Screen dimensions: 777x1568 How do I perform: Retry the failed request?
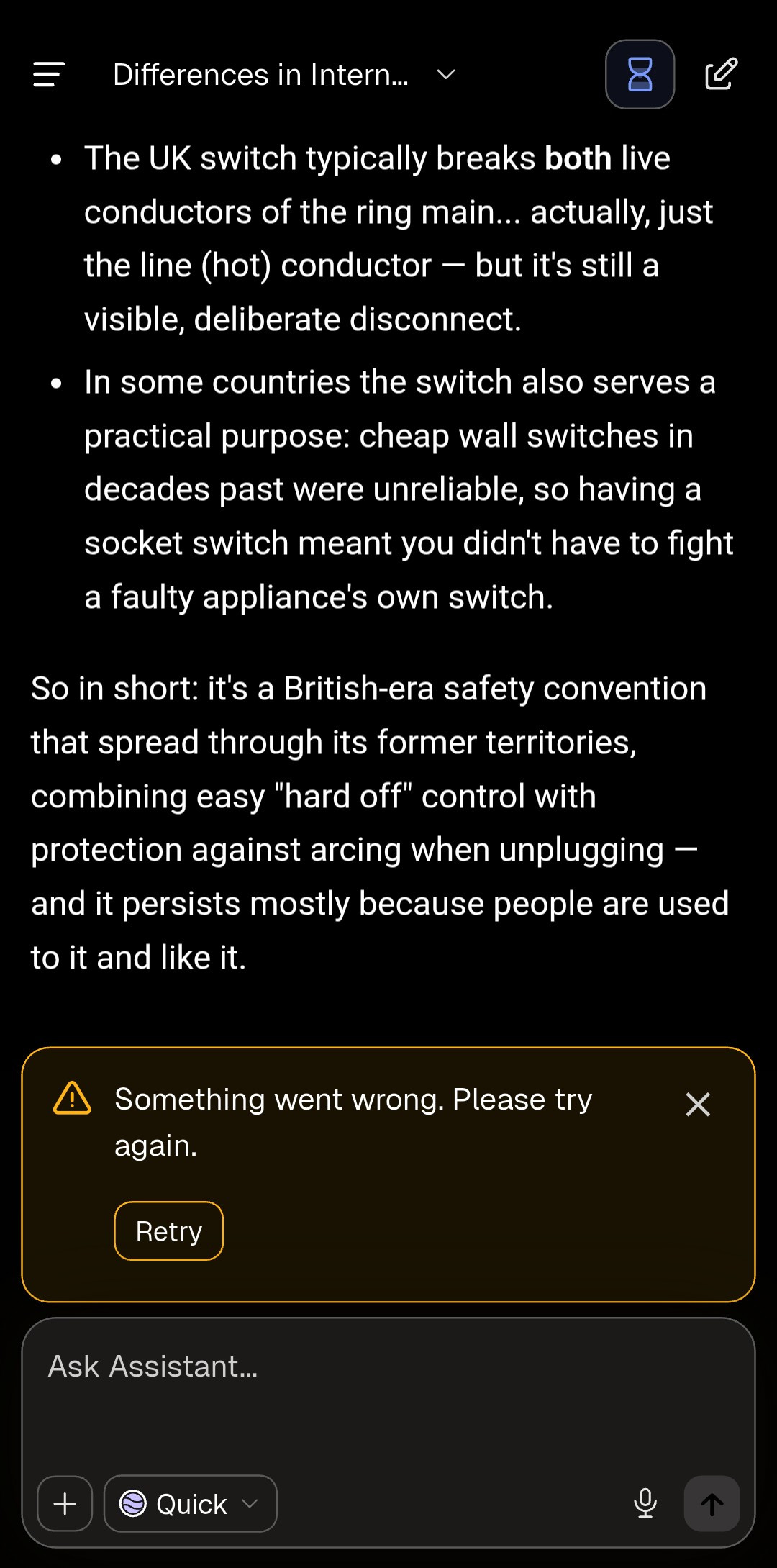point(169,1231)
